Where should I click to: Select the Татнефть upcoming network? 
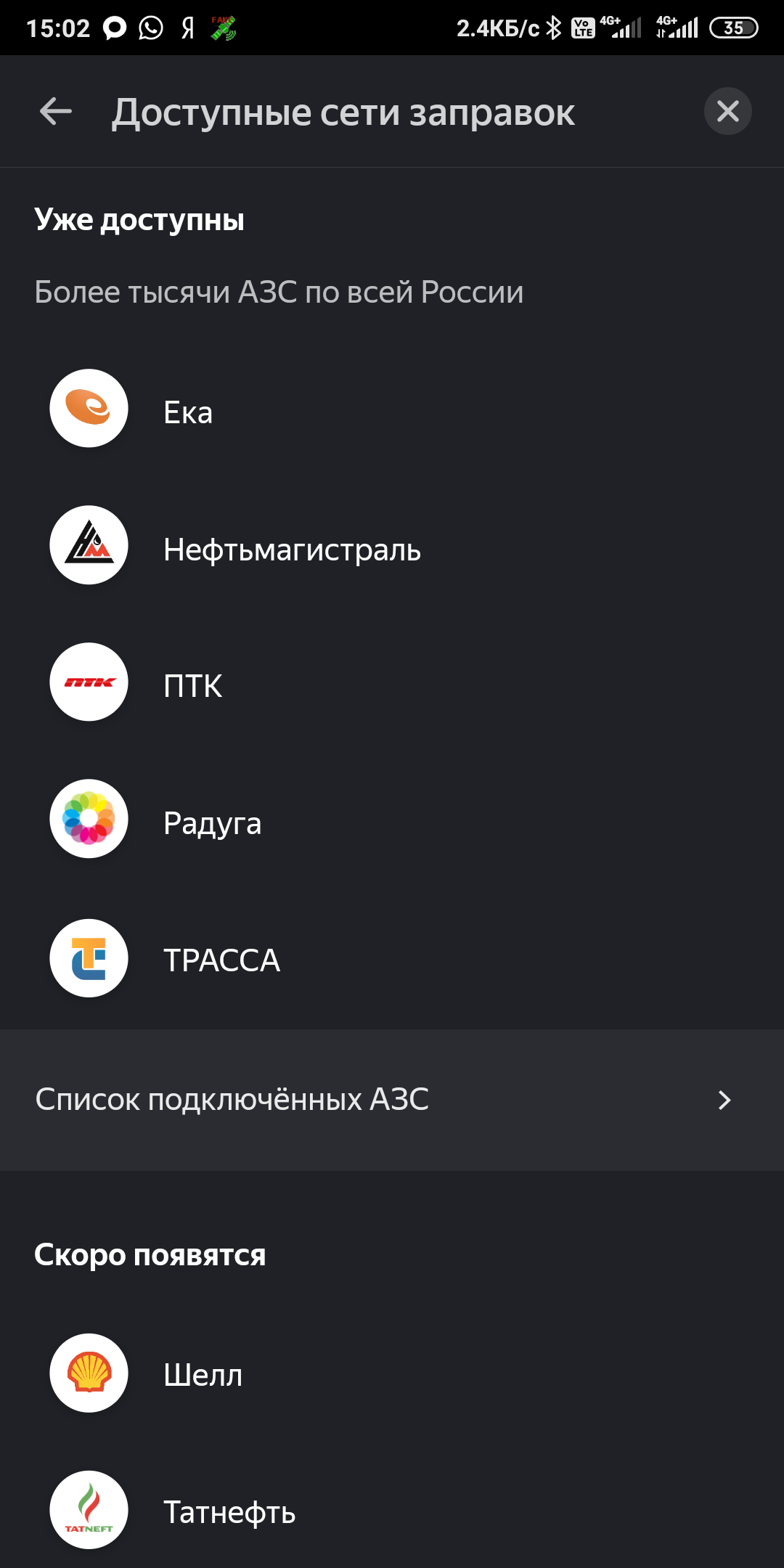tap(392, 1510)
